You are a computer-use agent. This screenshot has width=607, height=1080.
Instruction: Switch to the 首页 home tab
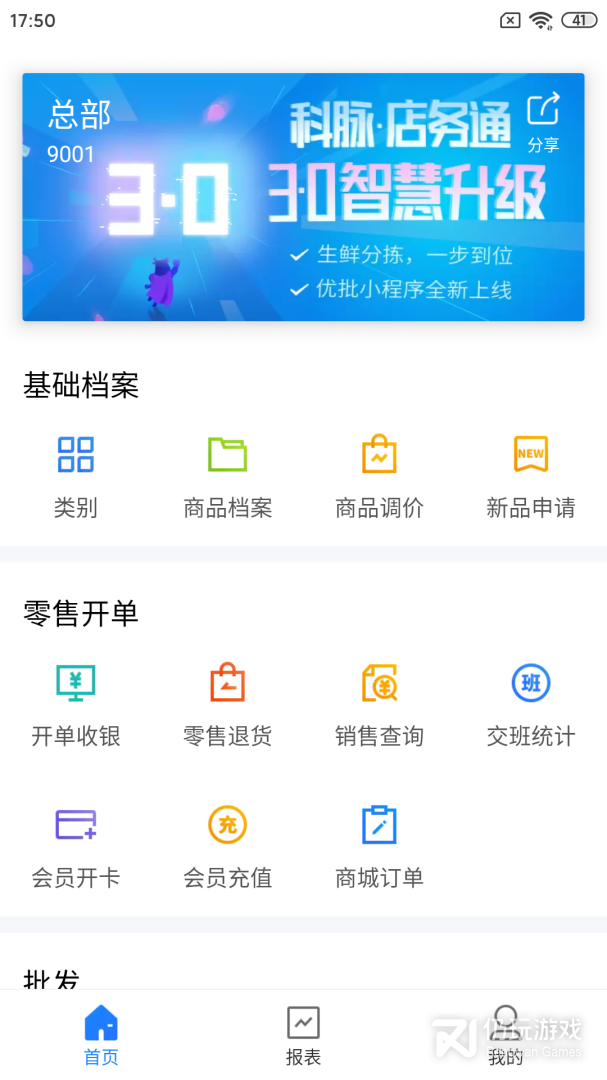[x=101, y=1036]
